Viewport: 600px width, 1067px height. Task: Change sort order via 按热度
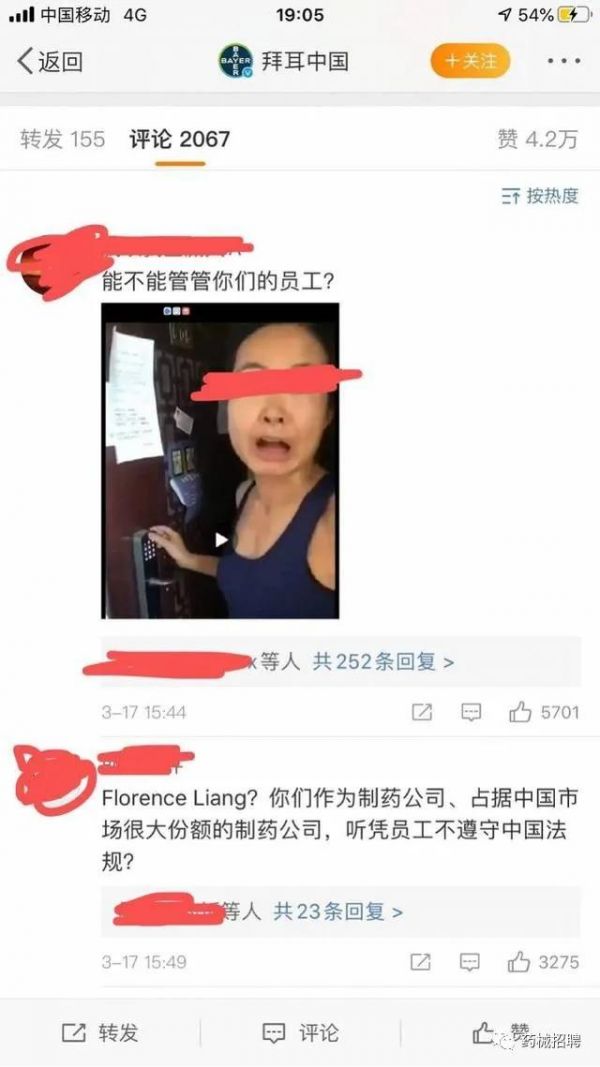[540, 196]
